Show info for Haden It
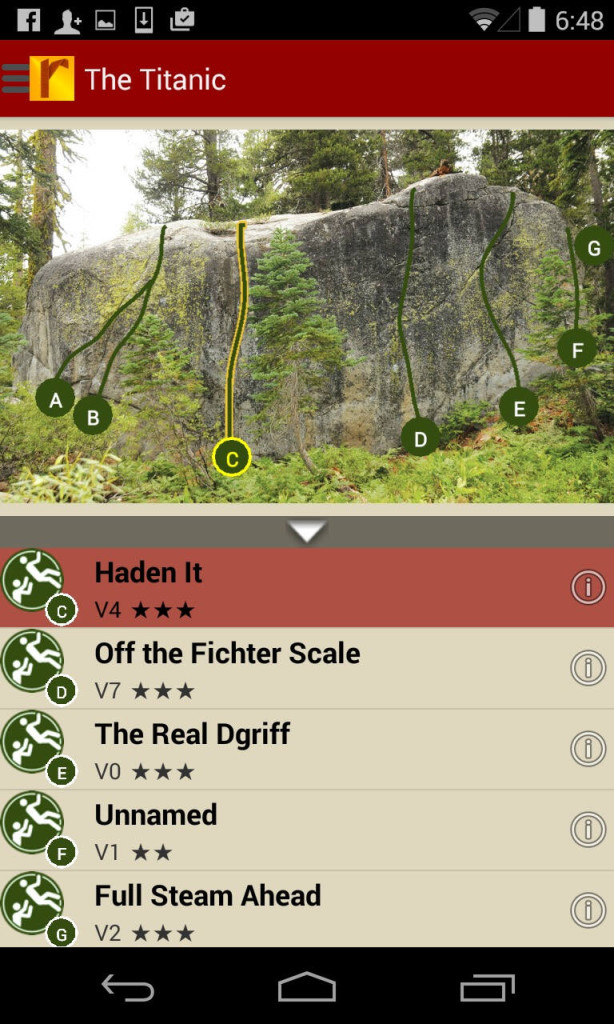The image size is (614, 1024). pos(588,588)
